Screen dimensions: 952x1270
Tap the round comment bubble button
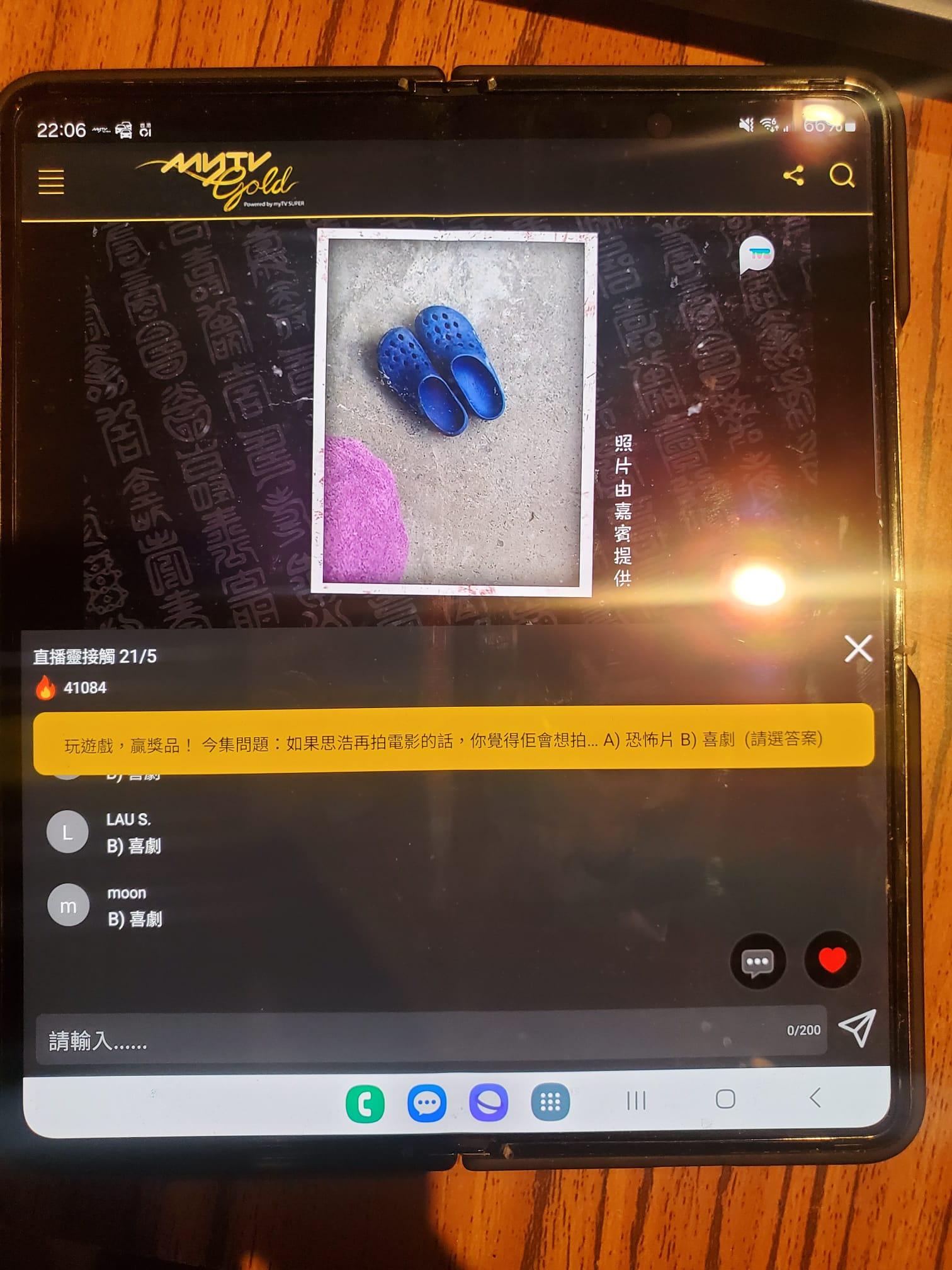tap(757, 961)
